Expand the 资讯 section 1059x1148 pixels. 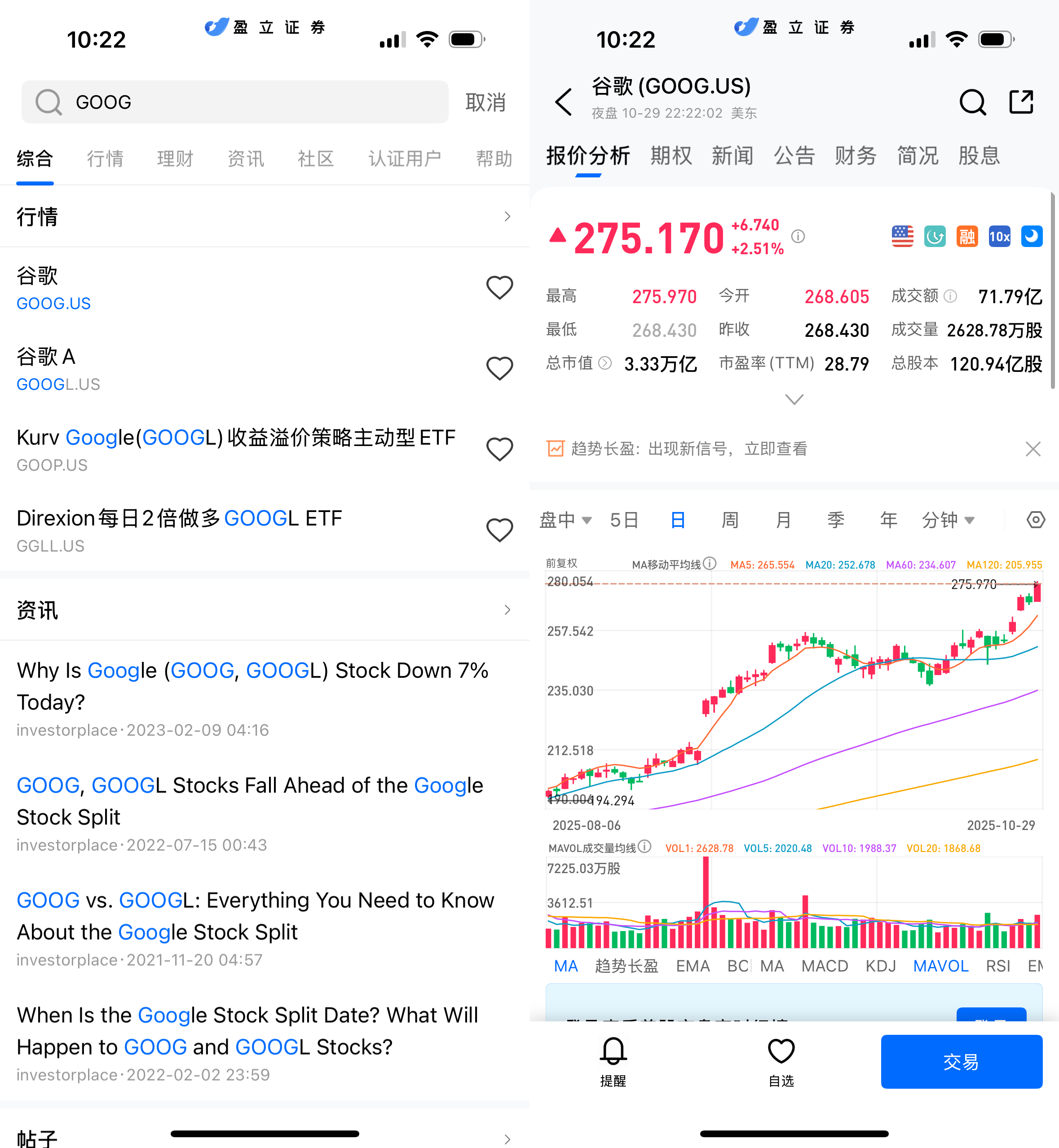click(507, 610)
